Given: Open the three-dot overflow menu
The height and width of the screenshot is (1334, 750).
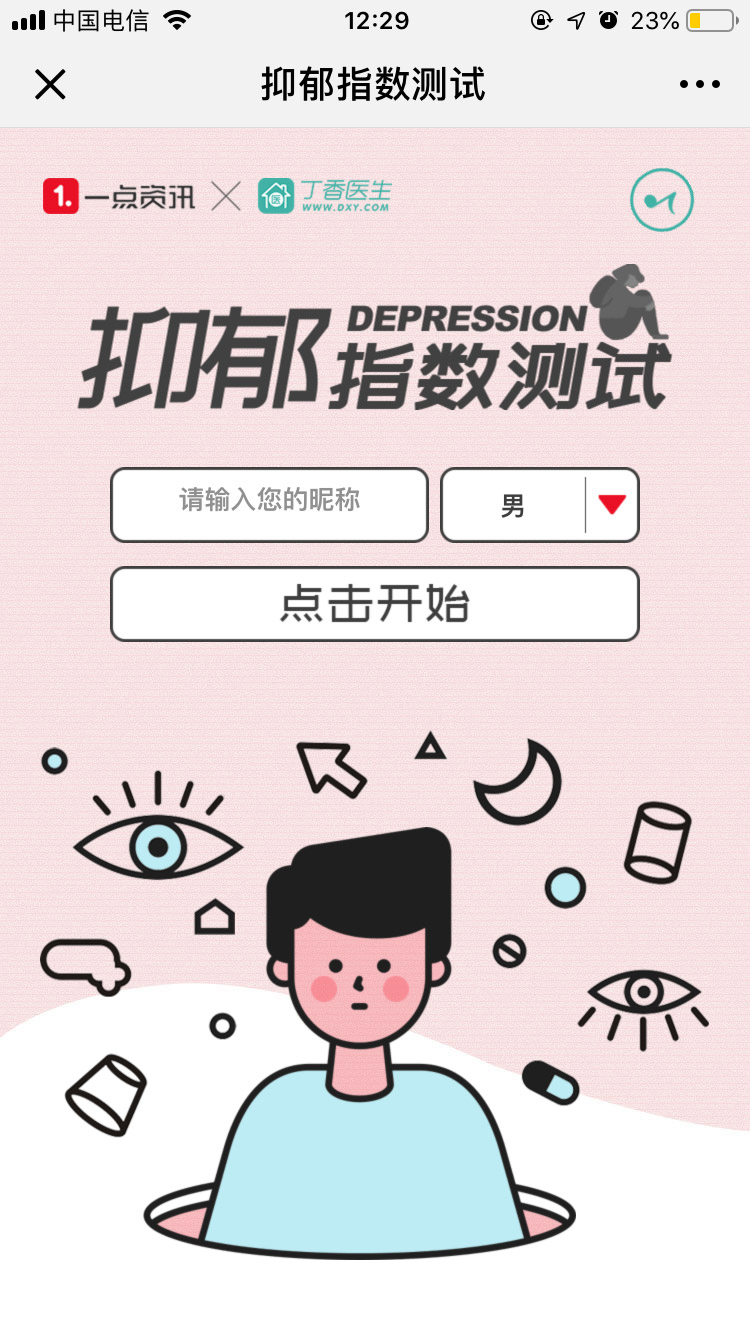Looking at the screenshot, I should (x=699, y=85).
